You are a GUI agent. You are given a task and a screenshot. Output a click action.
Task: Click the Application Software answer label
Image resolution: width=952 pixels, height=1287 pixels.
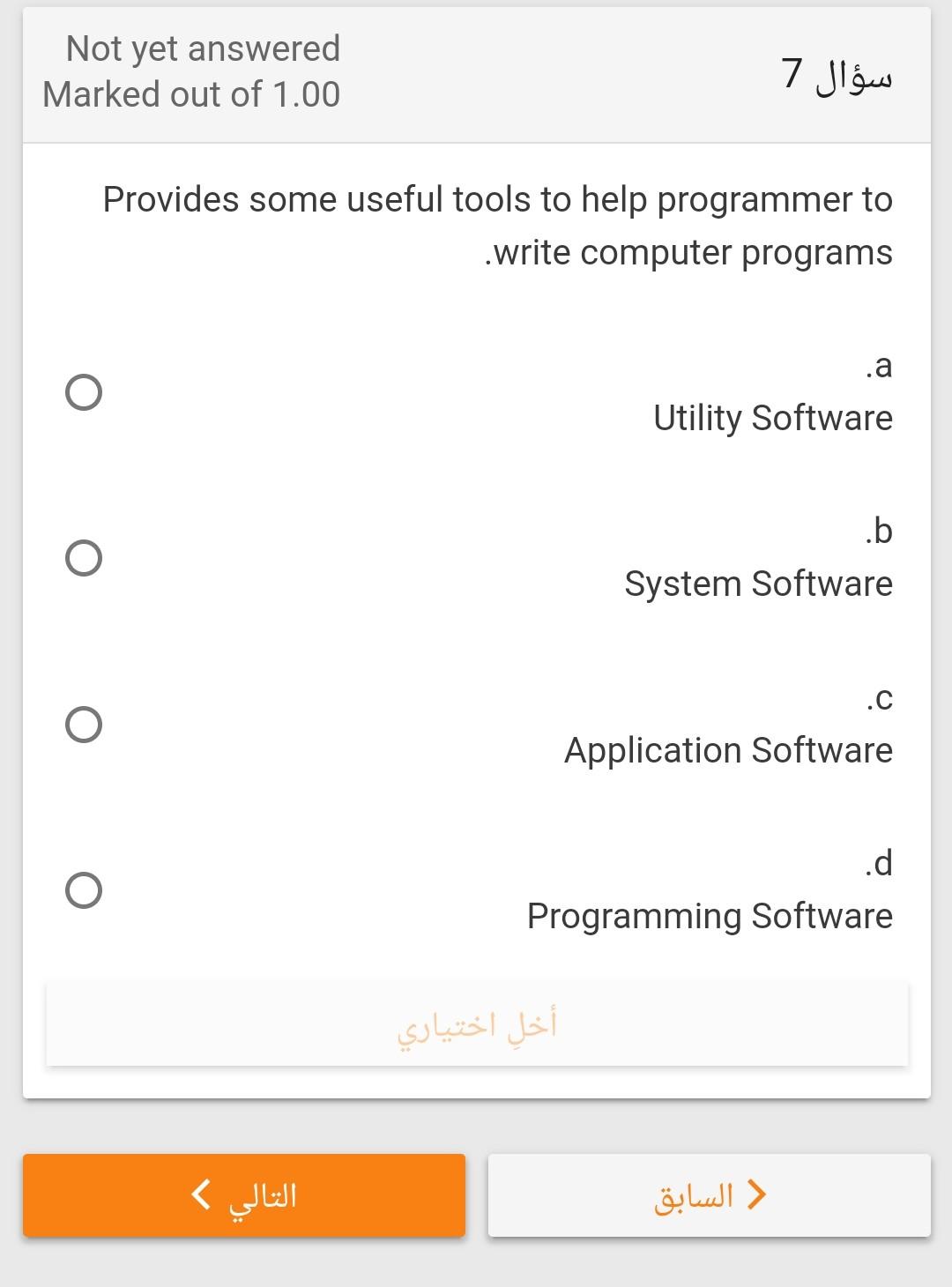[730, 751]
